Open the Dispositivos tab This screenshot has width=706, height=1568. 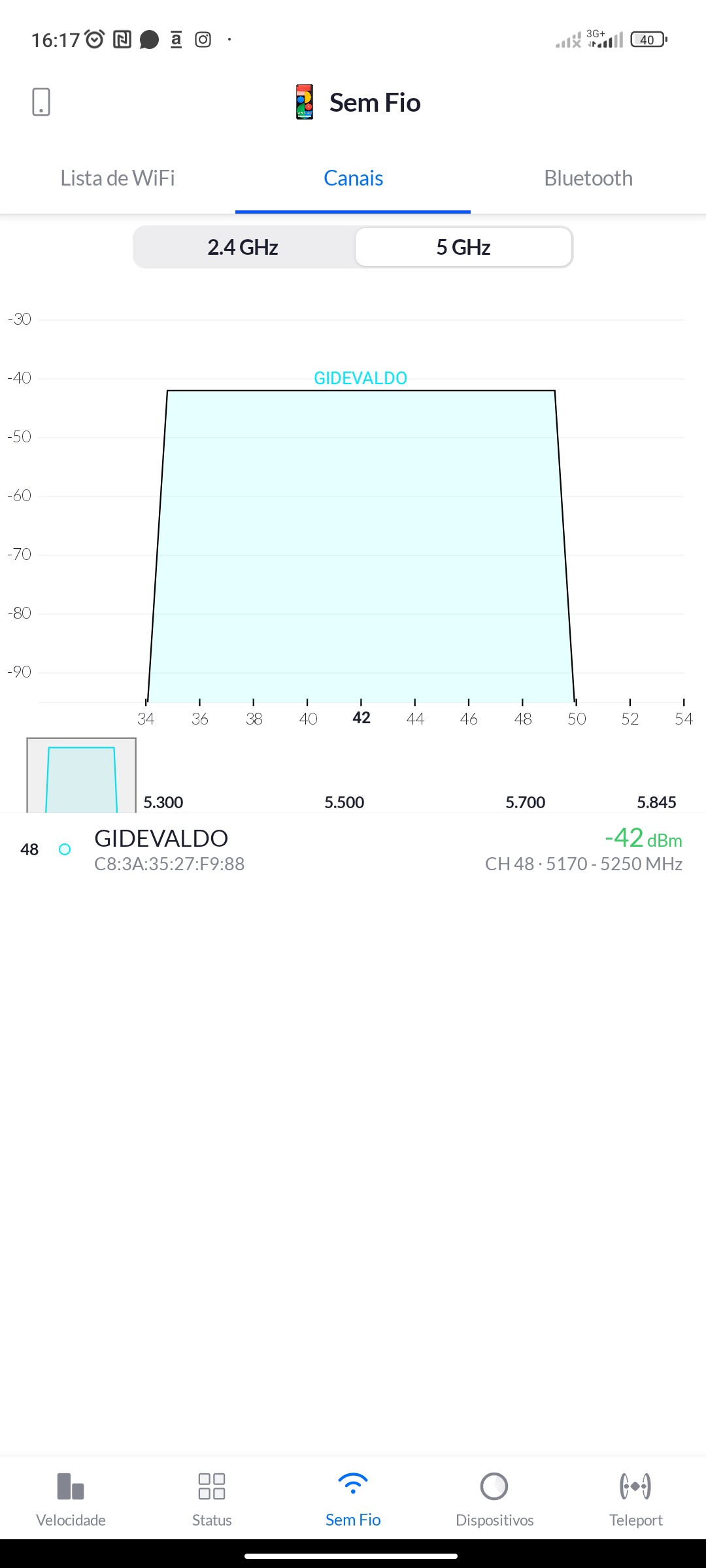click(x=494, y=1499)
